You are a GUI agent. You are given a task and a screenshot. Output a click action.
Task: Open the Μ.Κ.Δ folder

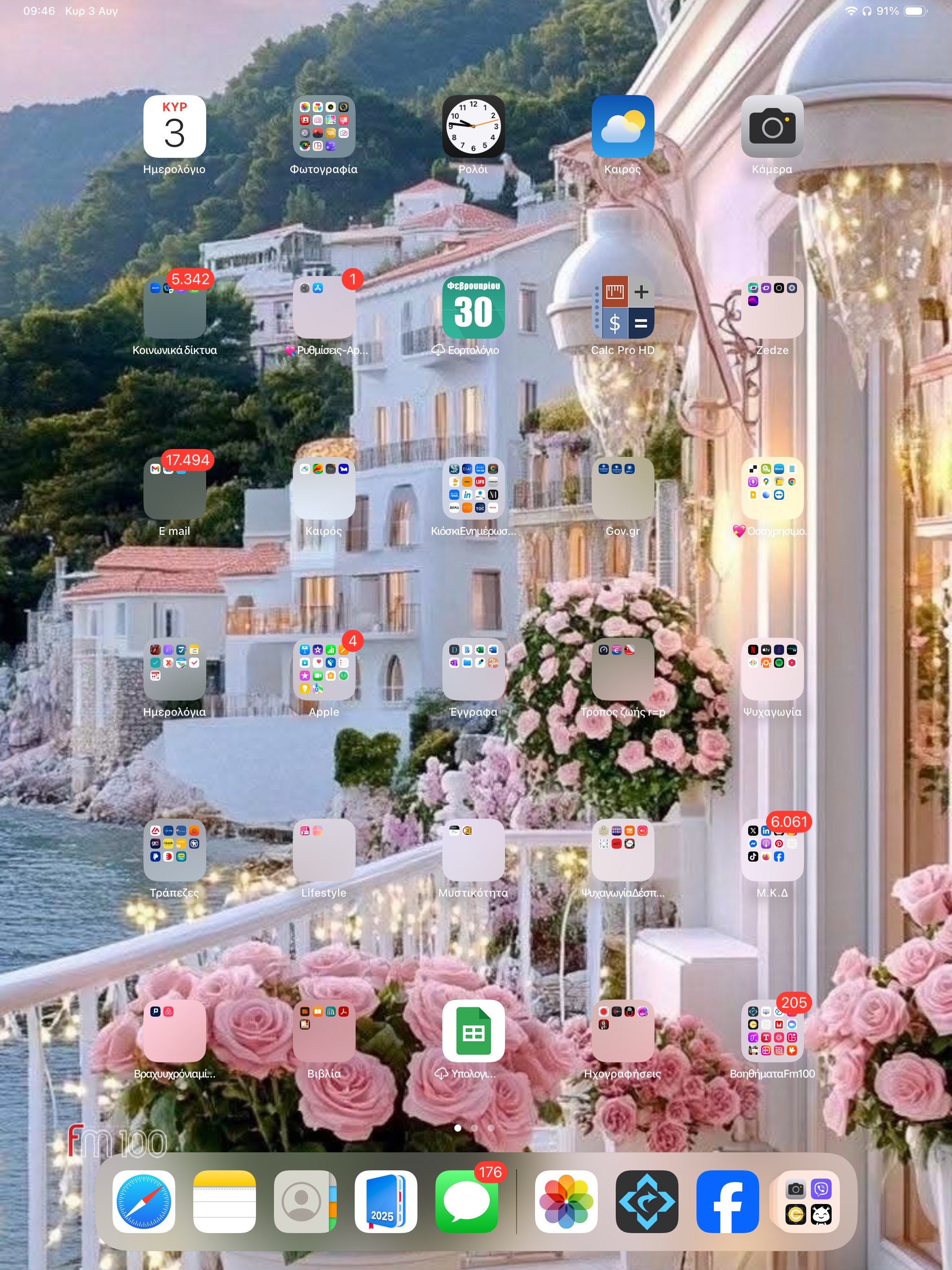[772, 850]
